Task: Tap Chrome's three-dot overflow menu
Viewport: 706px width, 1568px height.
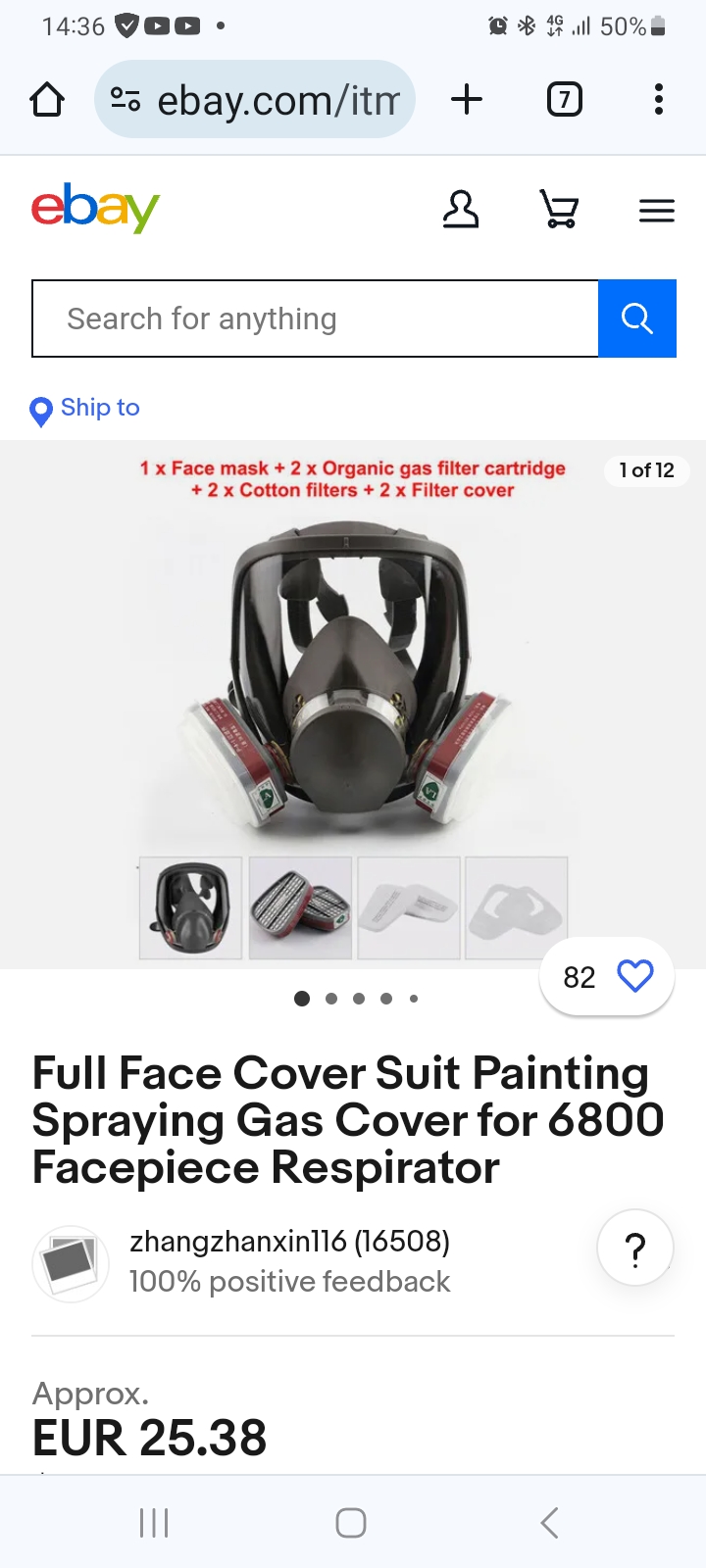Action: point(658,99)
